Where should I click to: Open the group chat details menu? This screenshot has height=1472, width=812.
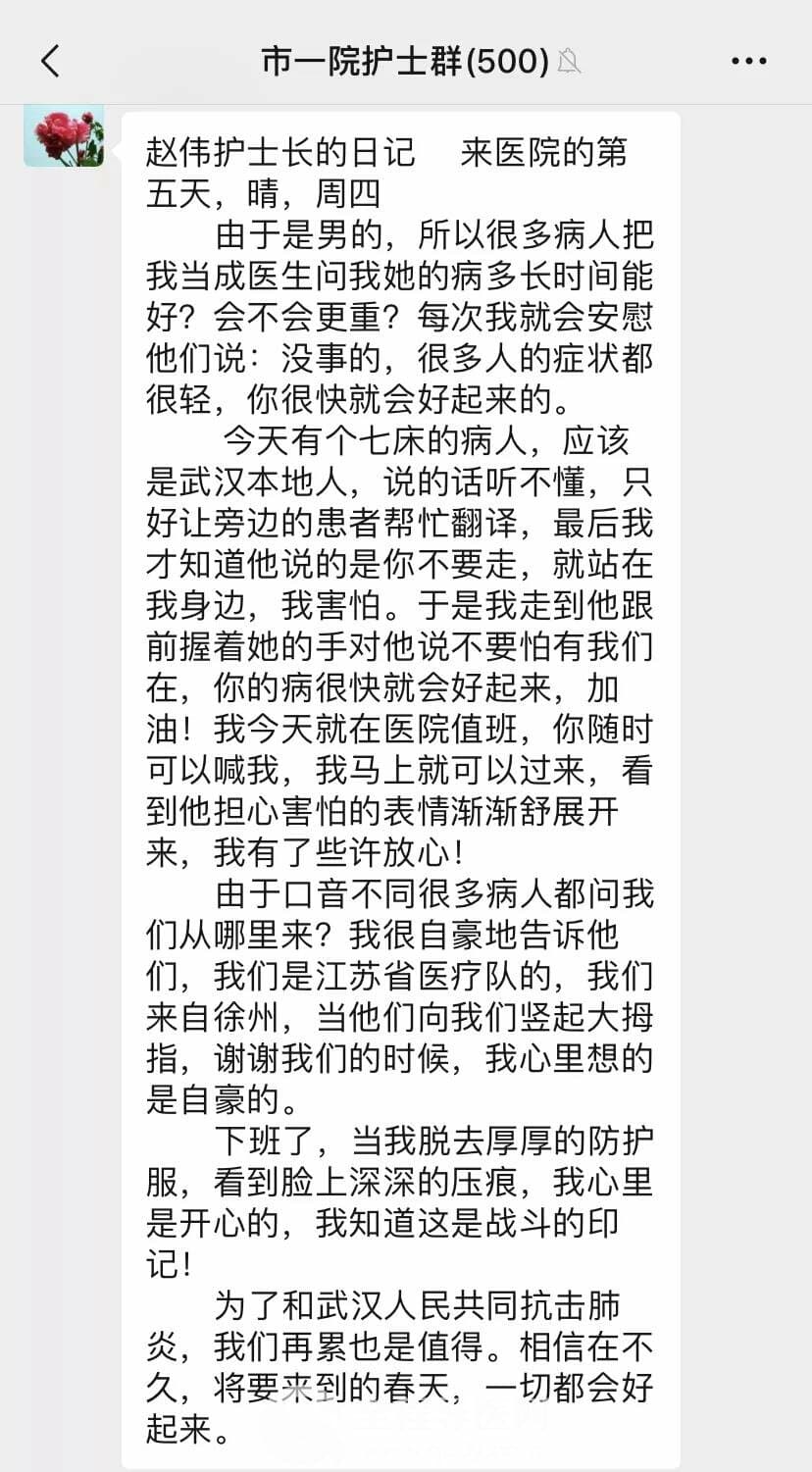[x=749, y=61]
